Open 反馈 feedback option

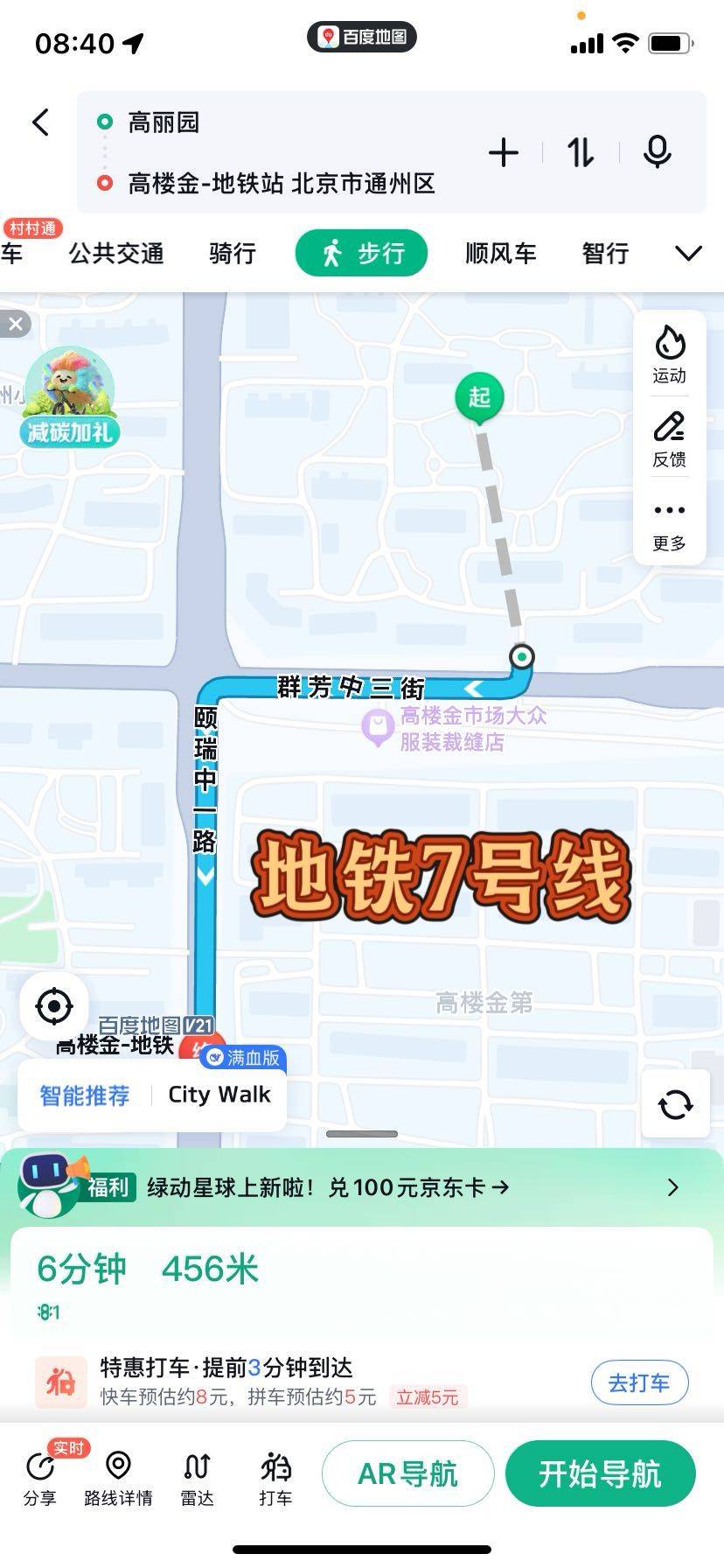click(x=670, y=439)
